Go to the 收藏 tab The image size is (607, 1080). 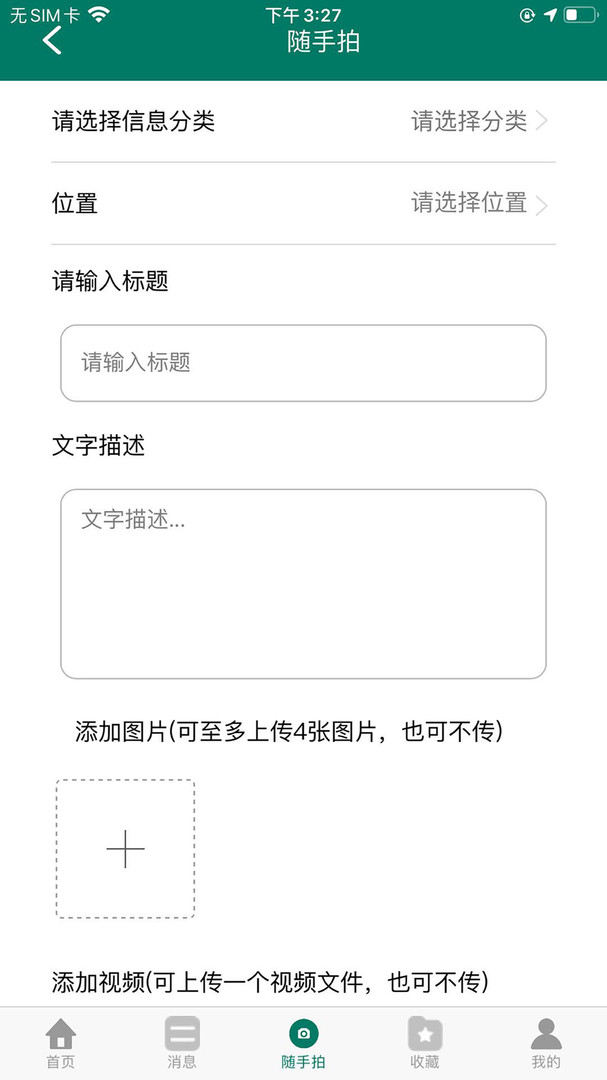(425, 1043)
